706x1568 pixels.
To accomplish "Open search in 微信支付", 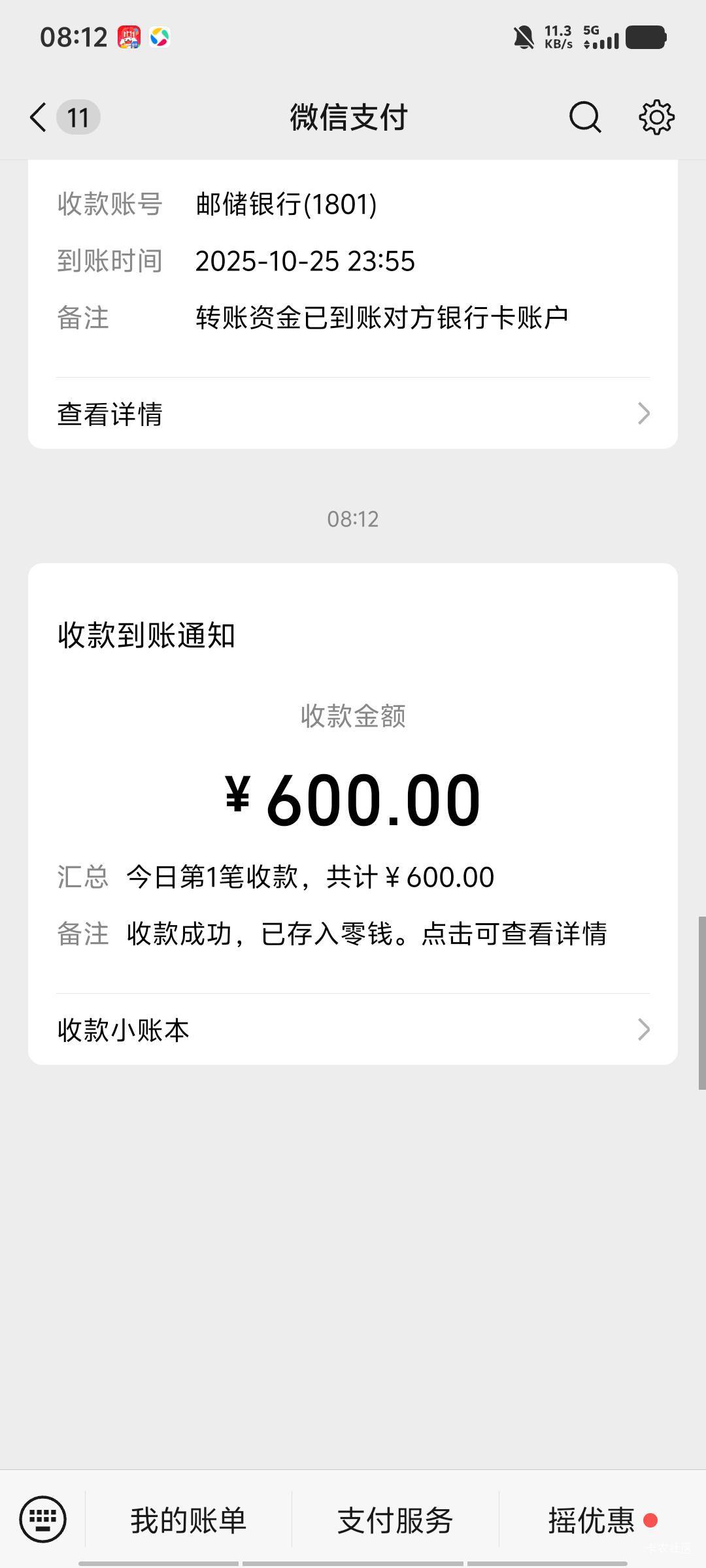I will 584,118.
